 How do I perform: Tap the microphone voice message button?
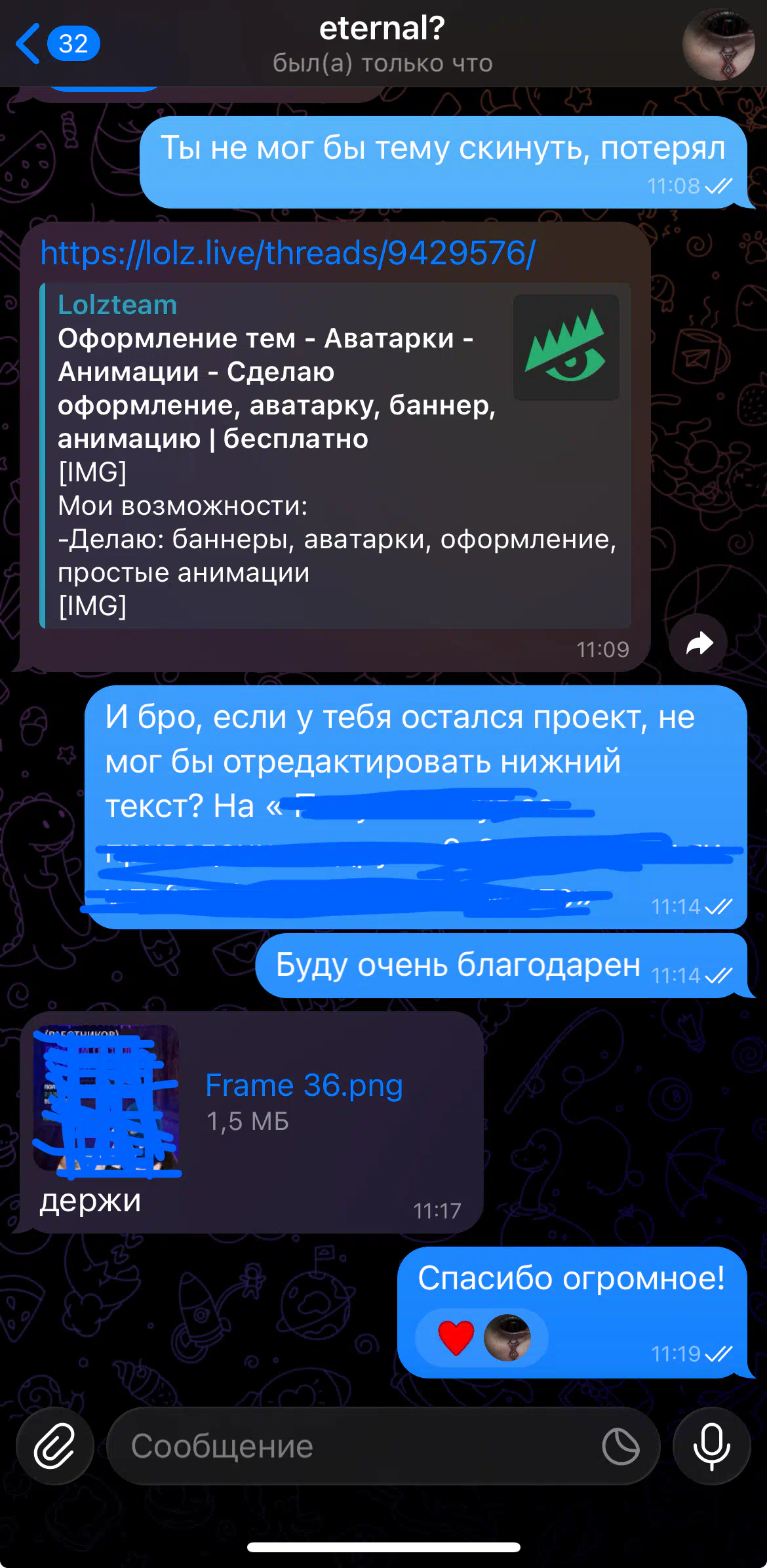[711, 1447]
